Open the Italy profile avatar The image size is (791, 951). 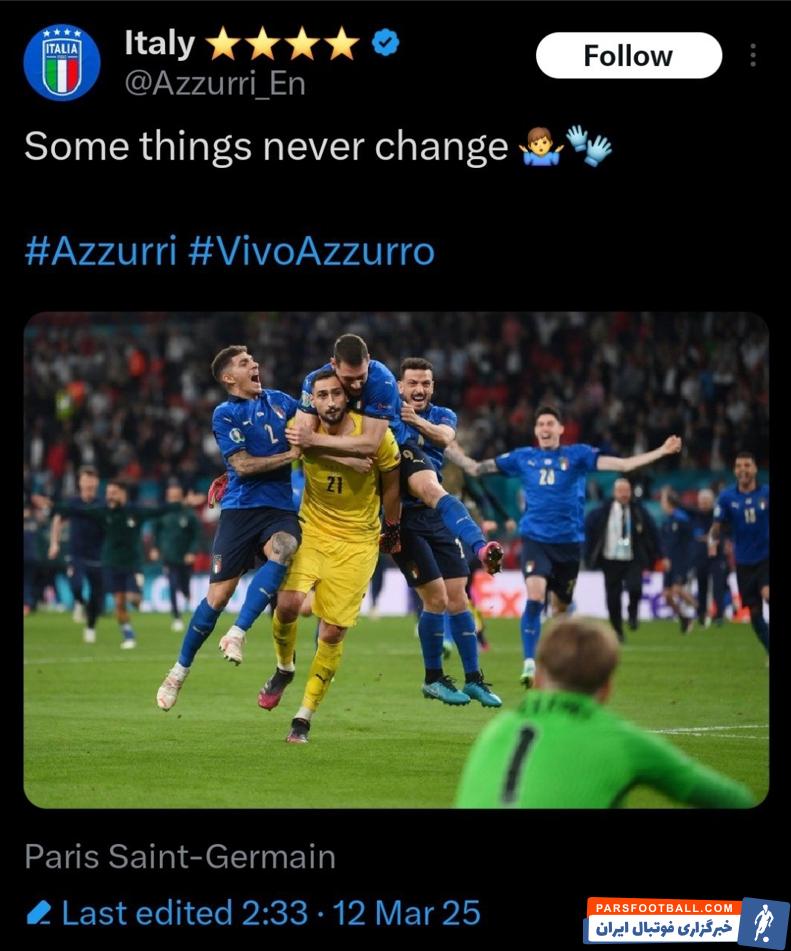62,63
